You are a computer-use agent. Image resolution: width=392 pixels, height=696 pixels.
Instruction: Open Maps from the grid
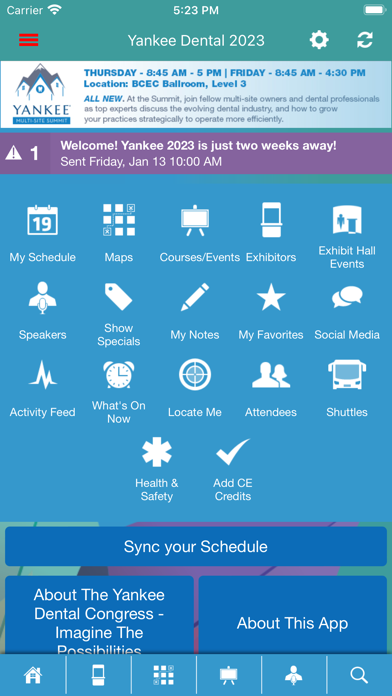pyautogui.click(x=119, y=233)
